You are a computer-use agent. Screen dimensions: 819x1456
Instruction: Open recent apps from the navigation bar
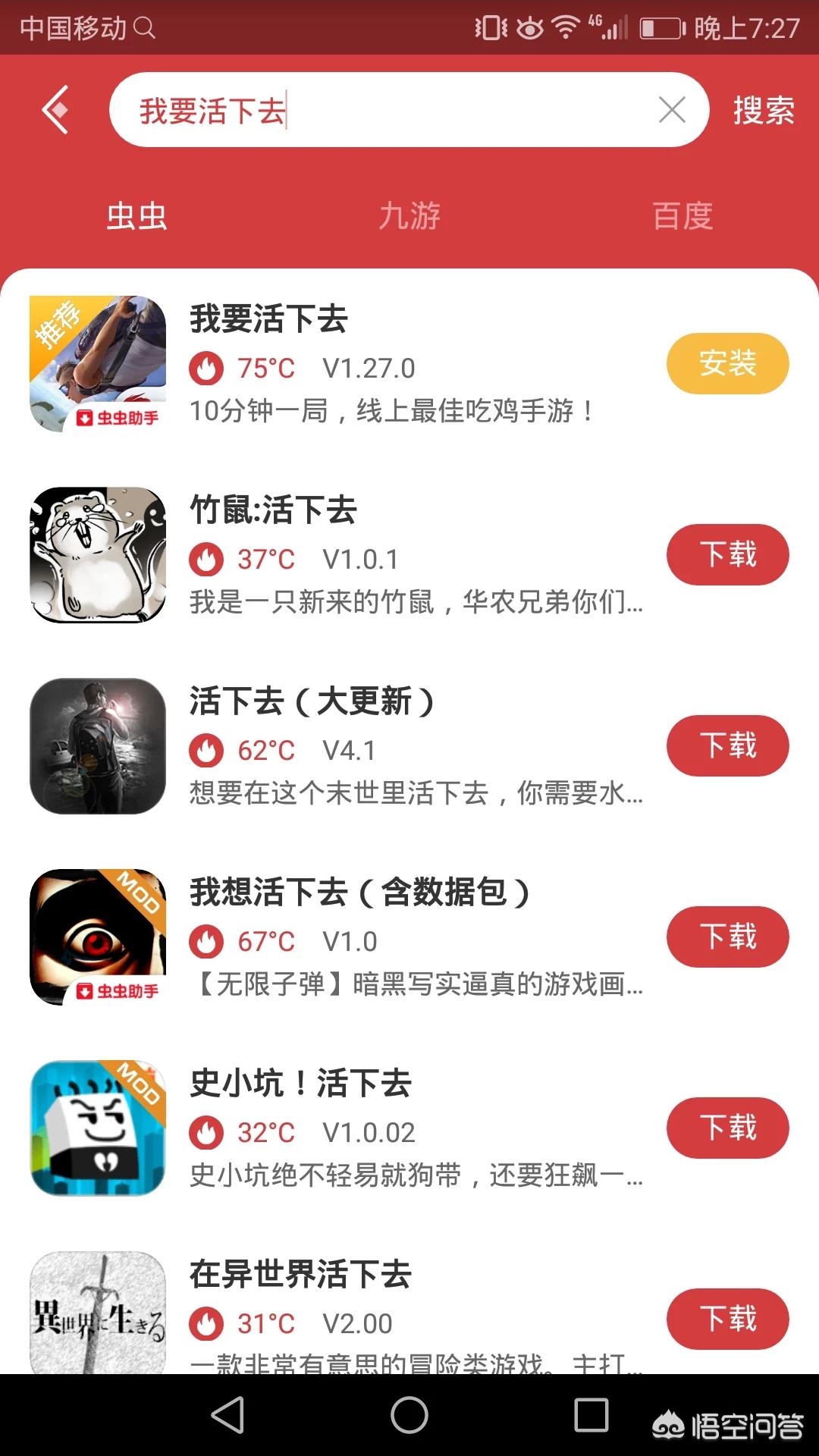[x=591, y=1415]
